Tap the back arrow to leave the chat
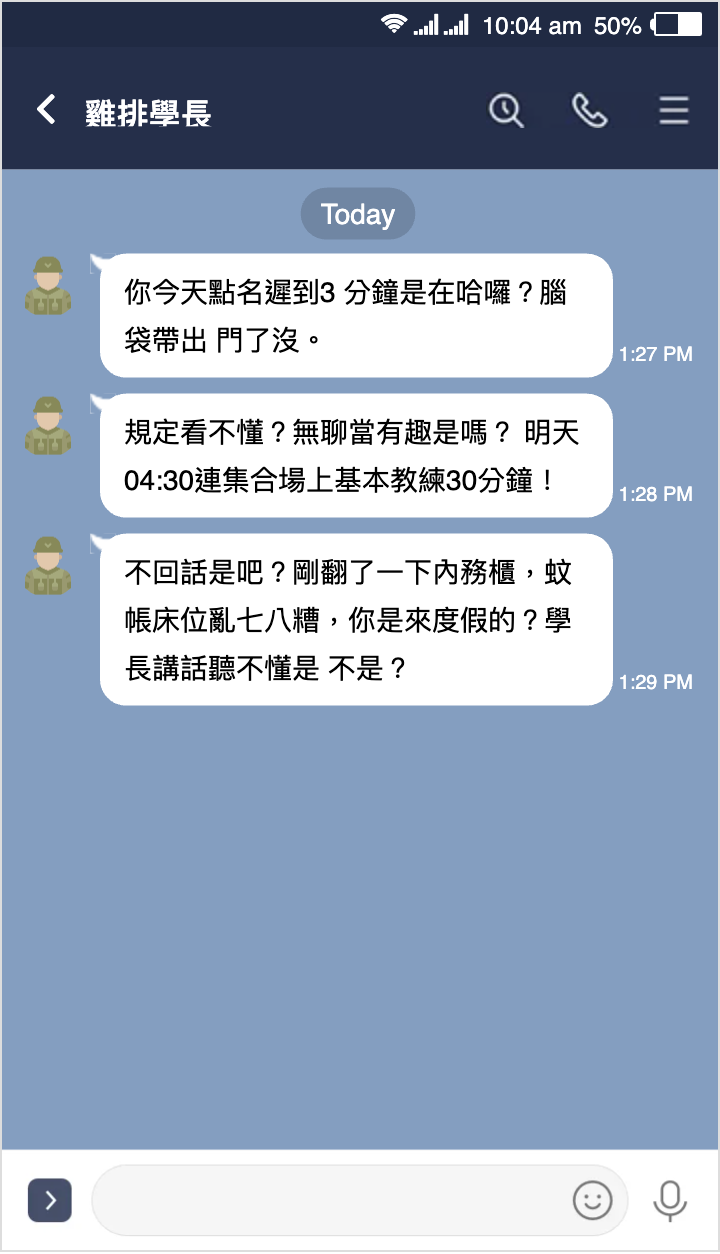 tap(45, 110)
